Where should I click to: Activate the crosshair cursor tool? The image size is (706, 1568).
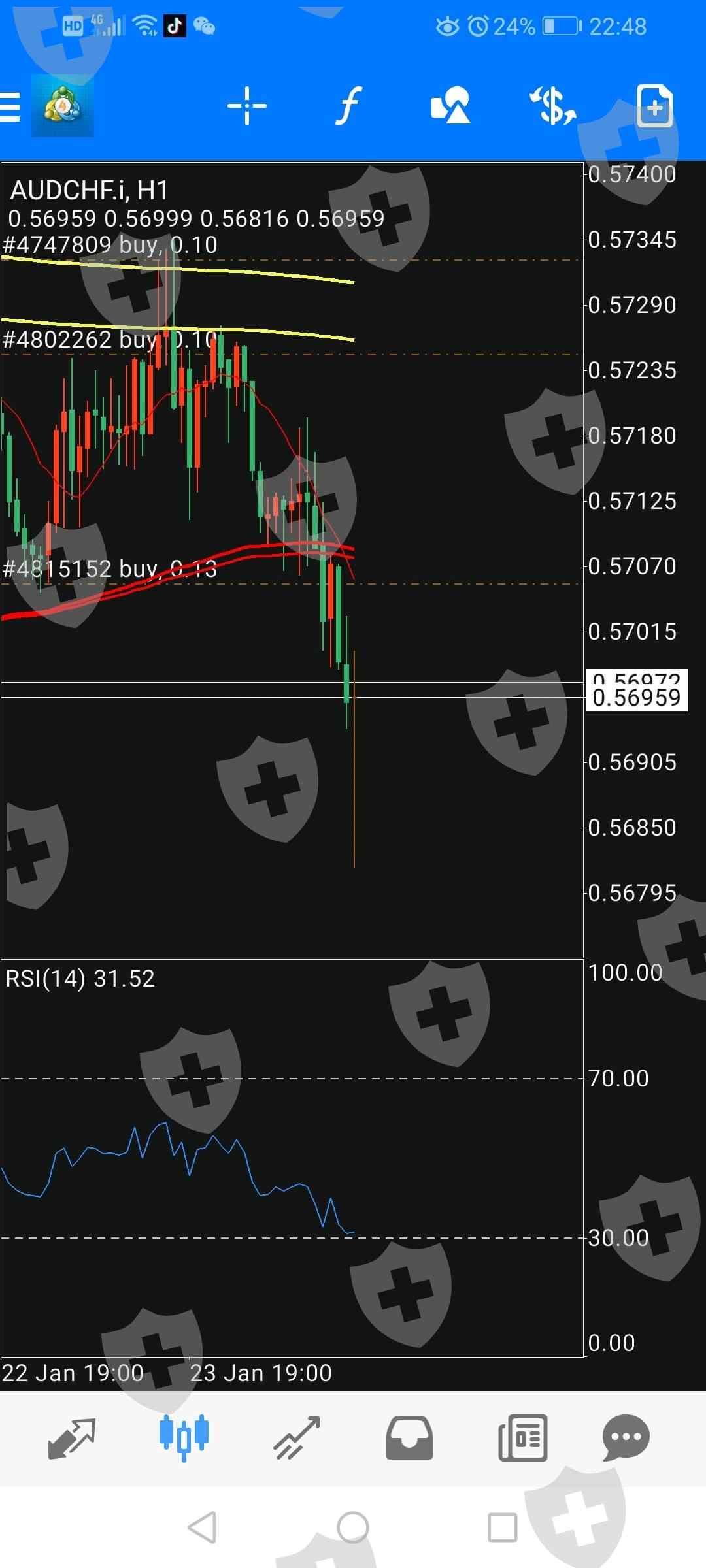pyautogui.click(x=247, y=105)
